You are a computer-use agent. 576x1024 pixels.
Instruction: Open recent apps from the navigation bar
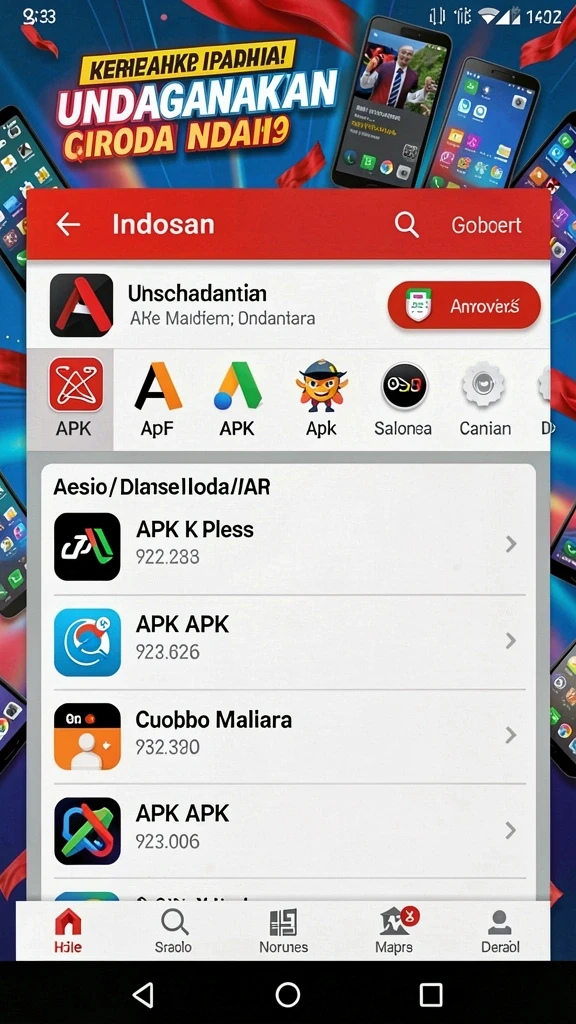click(431, 995)
